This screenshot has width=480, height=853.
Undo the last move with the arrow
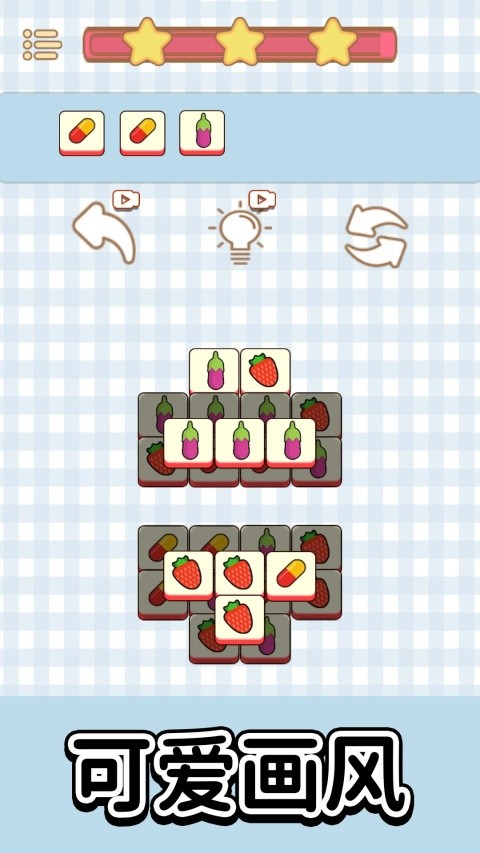pyautogui.click(x=104, y=232)
